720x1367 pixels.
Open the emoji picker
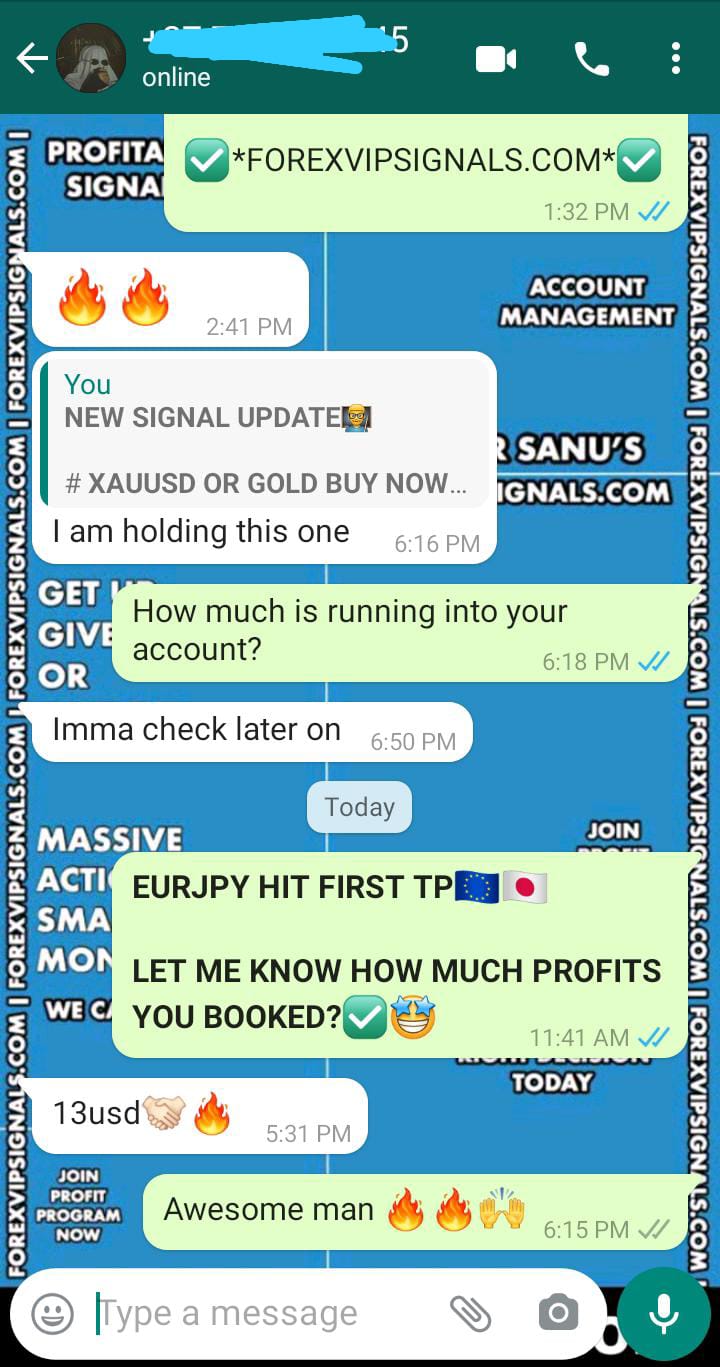[x=52, y=1313]
